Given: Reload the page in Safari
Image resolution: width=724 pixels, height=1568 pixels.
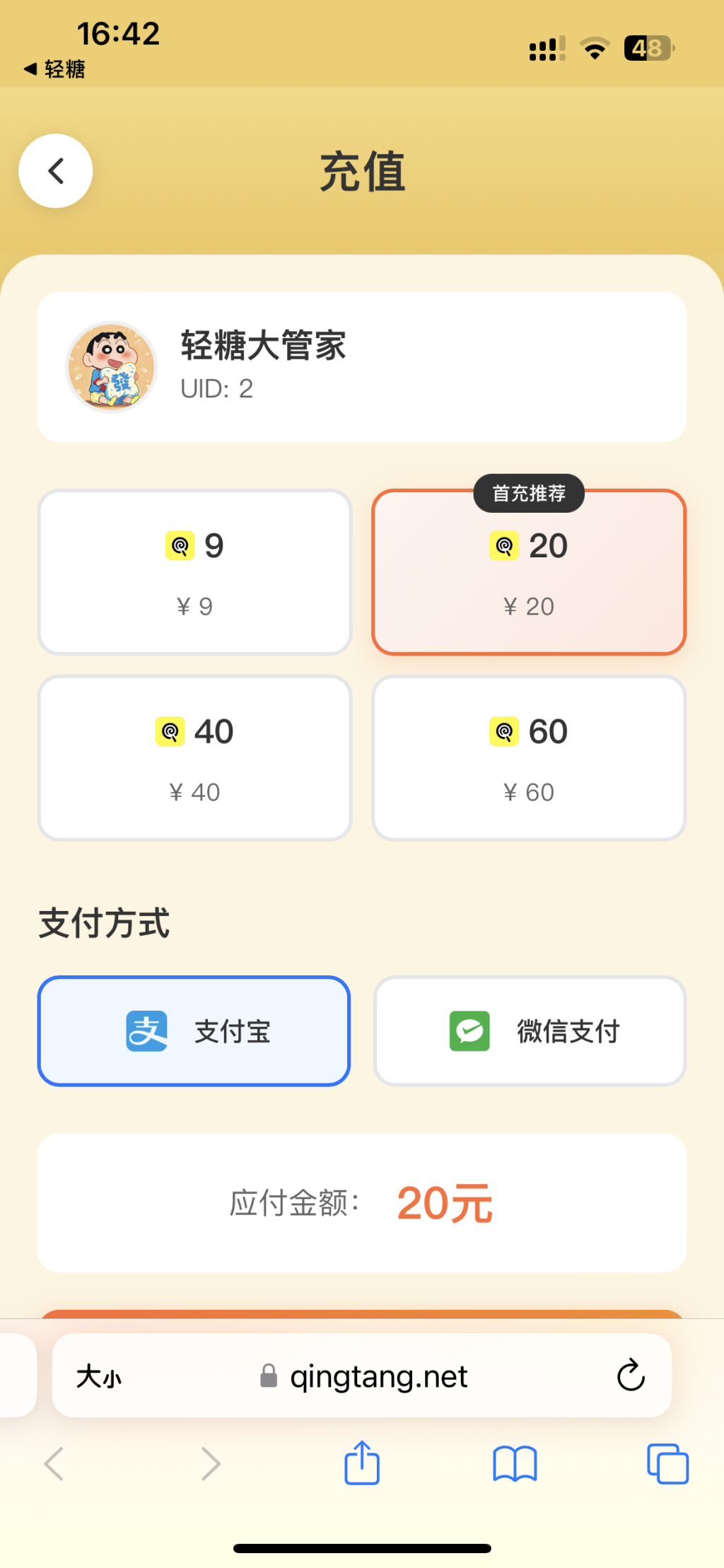Looking at the screenshot, I should click(x=631, y=1376).
